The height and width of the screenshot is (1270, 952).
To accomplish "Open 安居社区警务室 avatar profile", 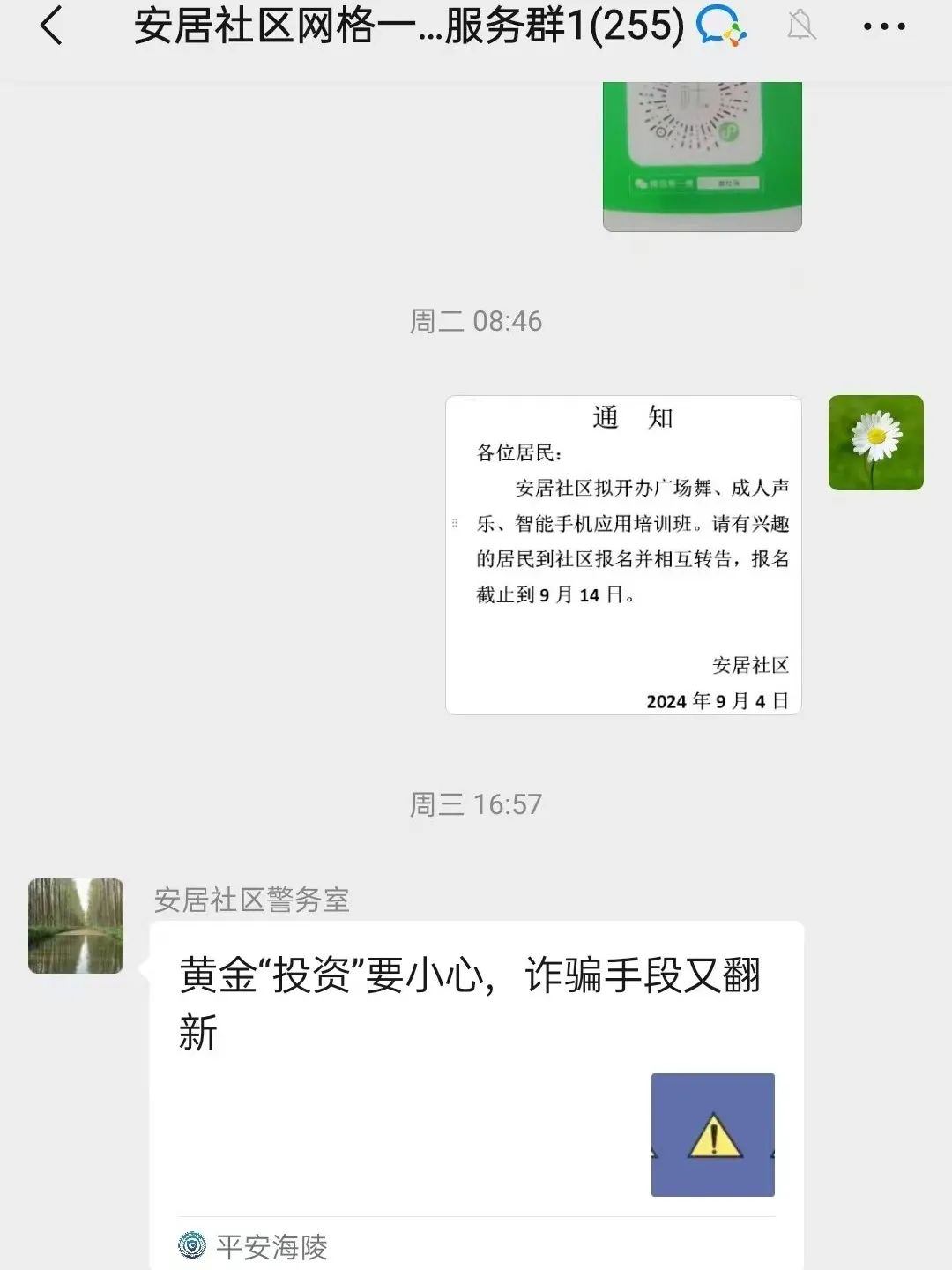I will (76, 926).
